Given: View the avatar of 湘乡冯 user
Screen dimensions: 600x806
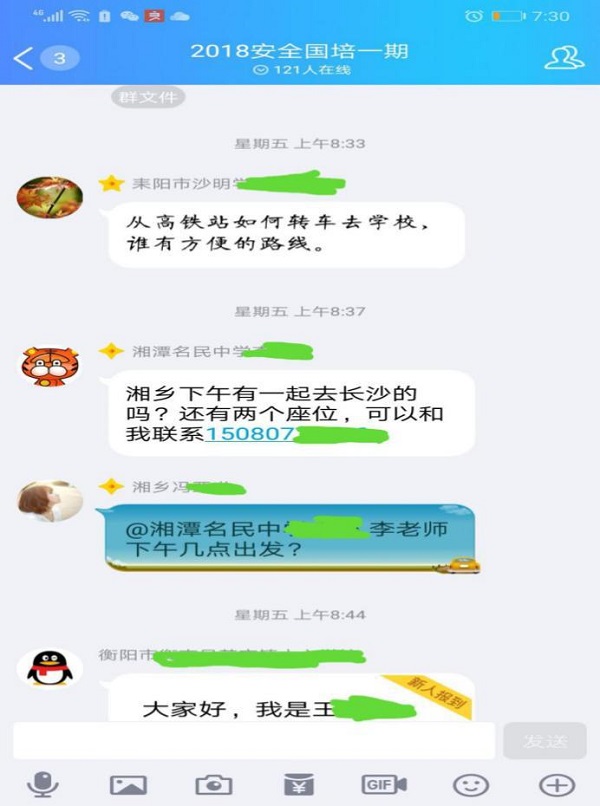Looking at the screenshot, I should [x=50, y=500].
